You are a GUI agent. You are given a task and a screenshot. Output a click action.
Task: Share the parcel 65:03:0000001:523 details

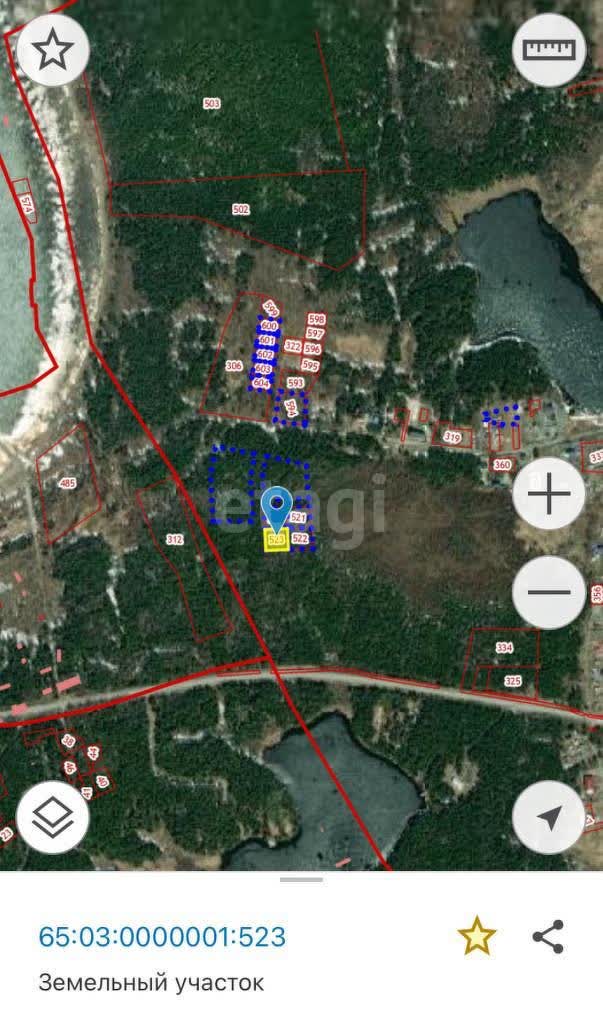(548, 936)
